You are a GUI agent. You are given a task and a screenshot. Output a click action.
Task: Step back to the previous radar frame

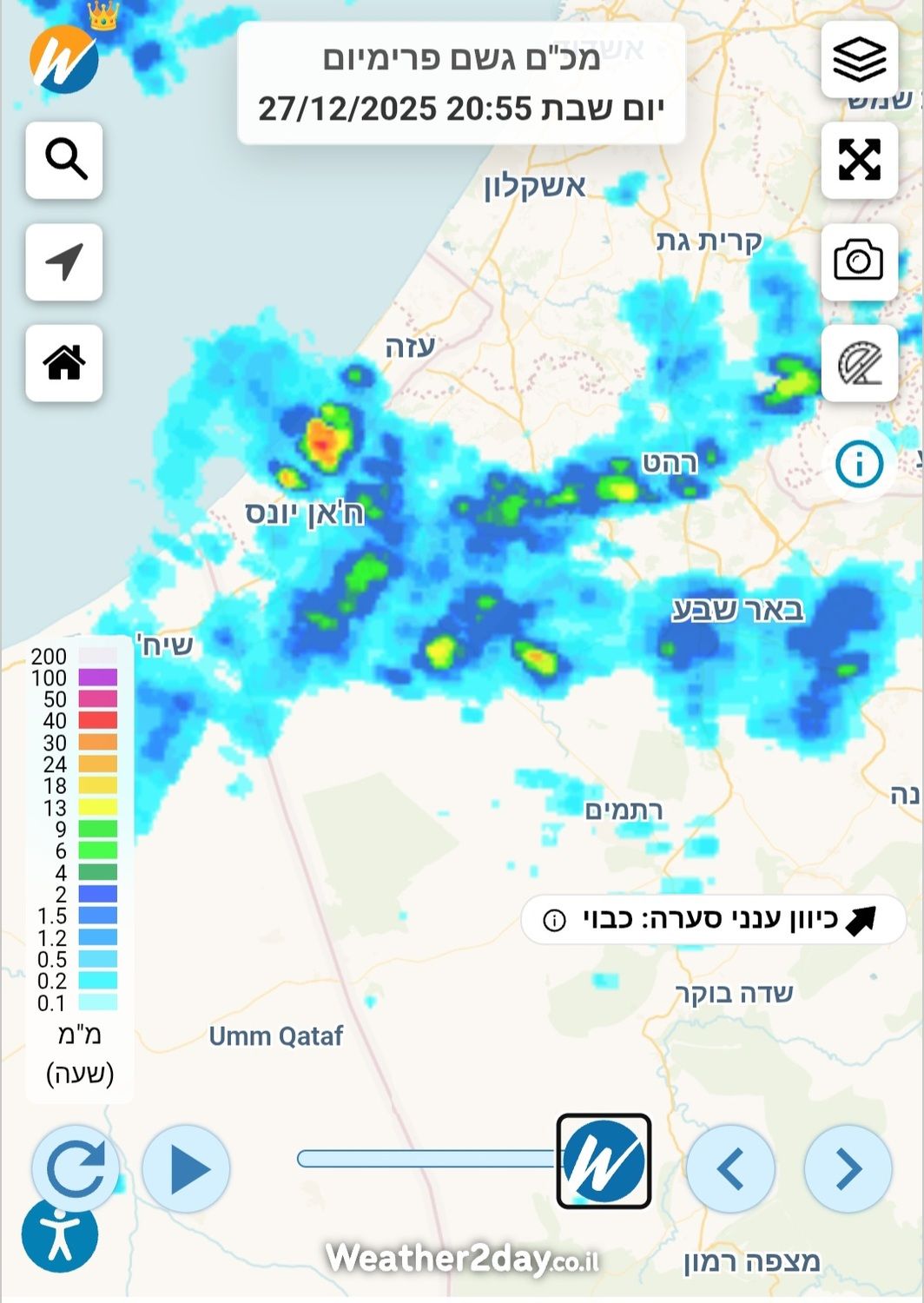click(730, 1168)
